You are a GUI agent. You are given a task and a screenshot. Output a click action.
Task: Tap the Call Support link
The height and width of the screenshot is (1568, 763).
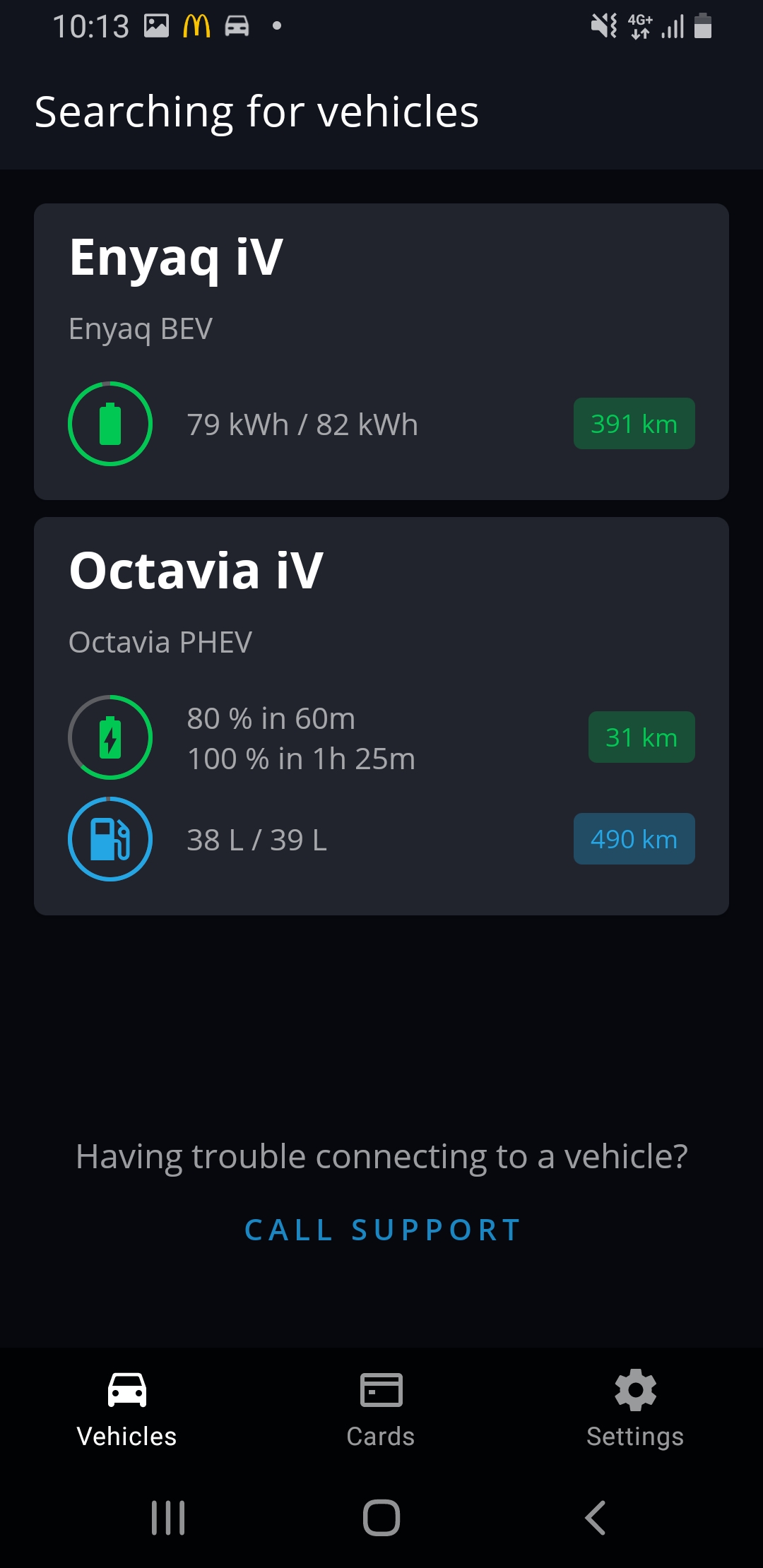pos(382,1230)
